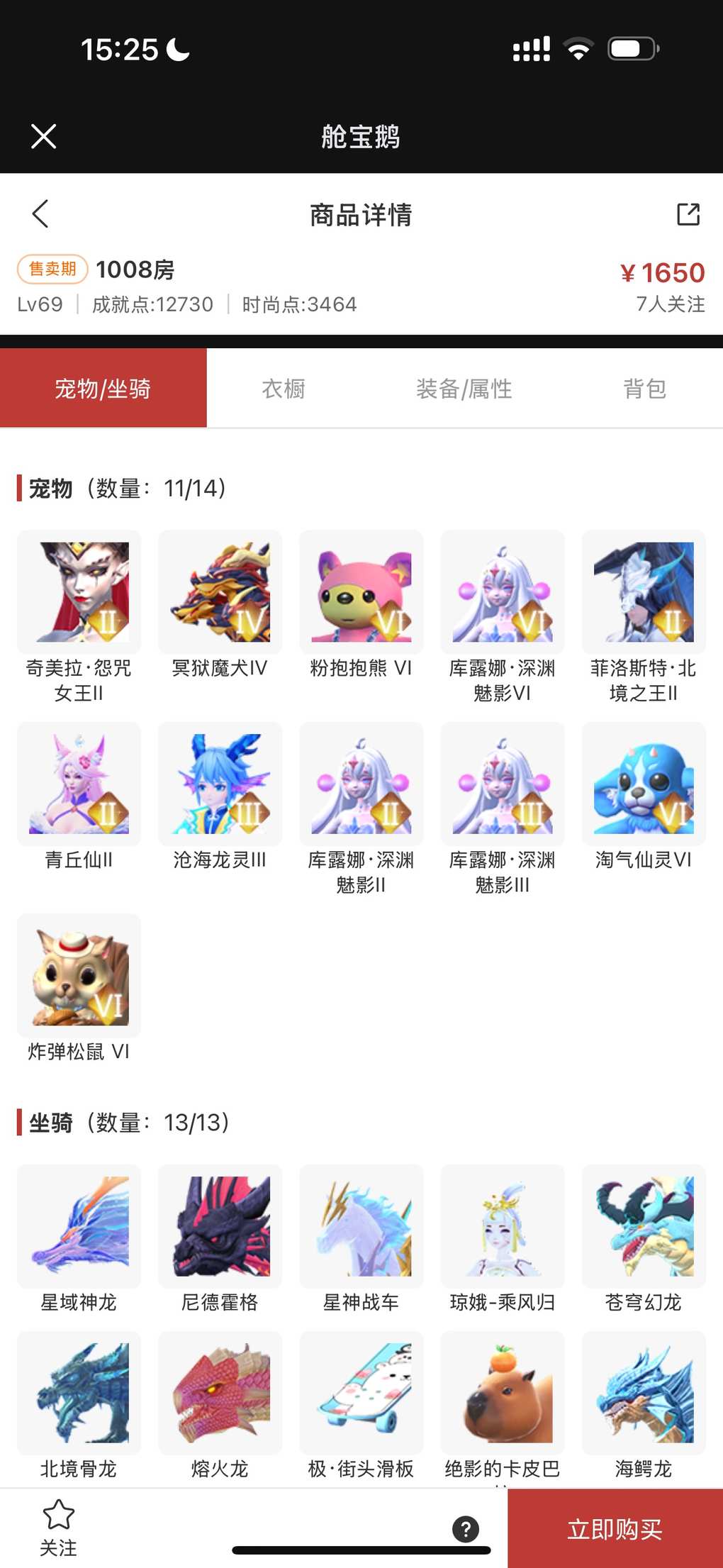Switch to the 衣橱 tab
The image size is (723, 1568).
[284, 389]
